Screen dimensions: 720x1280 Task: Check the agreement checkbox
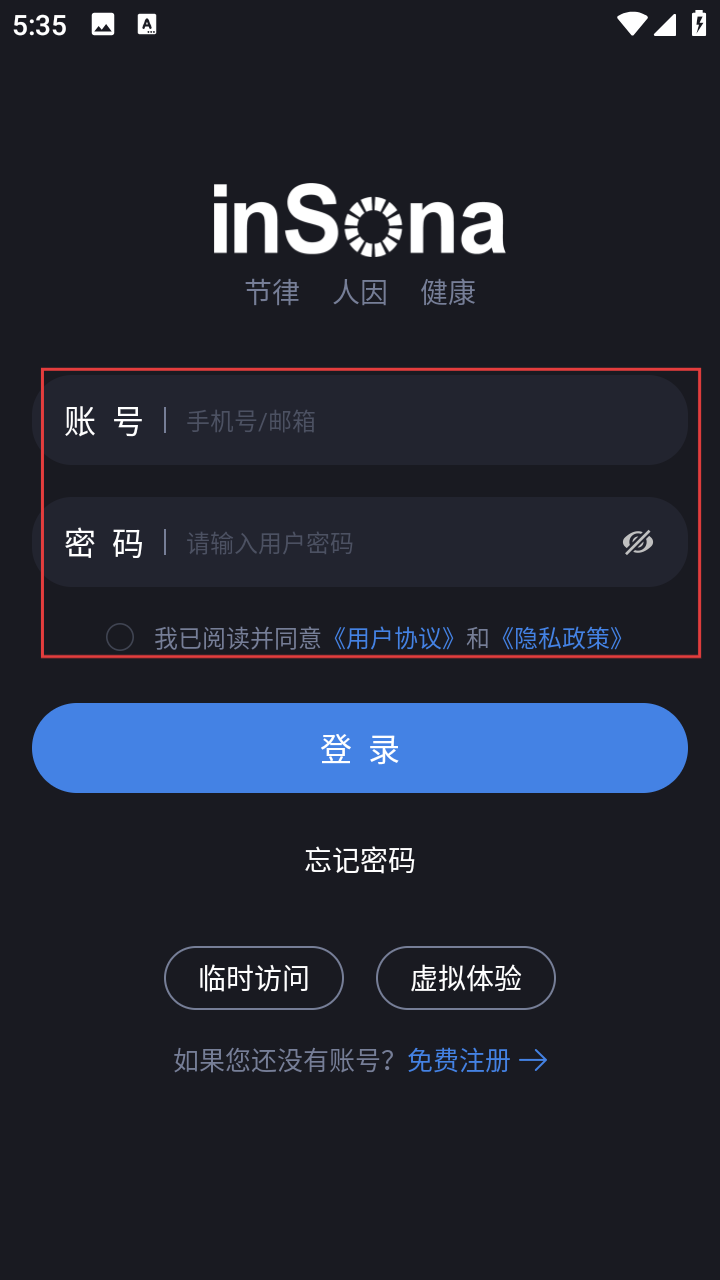[120, 637]
